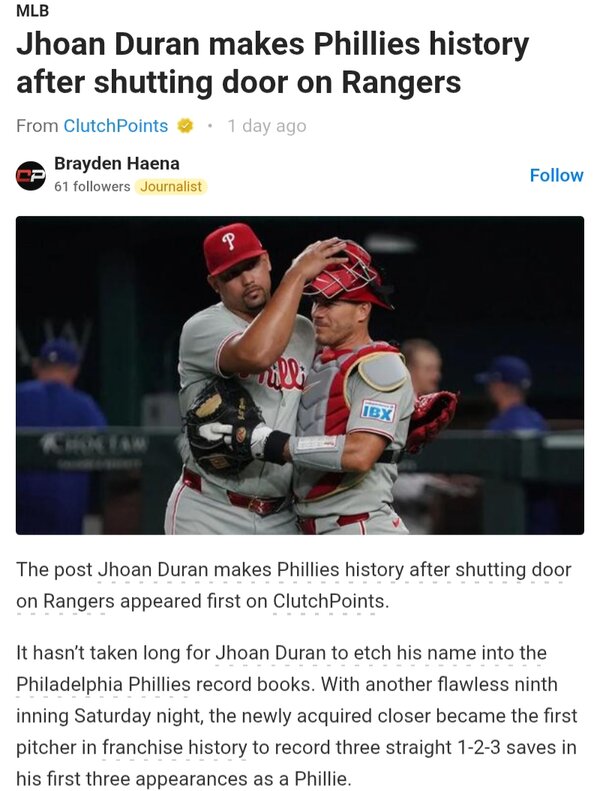View the article photo of the Phillies players
The height and width of the screenshot is (791, 600).
[x=300, y=375]
